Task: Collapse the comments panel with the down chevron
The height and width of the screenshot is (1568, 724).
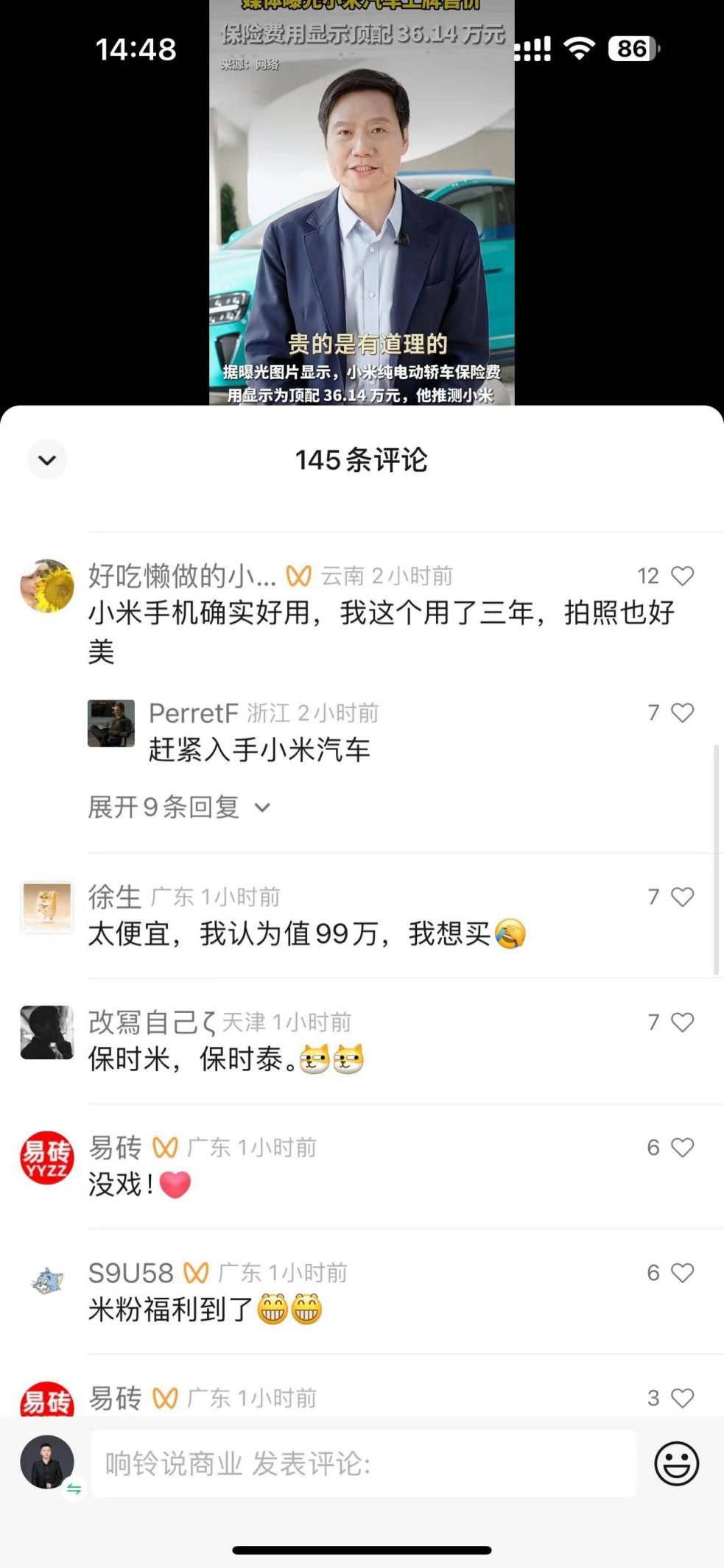Action: point(47,460)
